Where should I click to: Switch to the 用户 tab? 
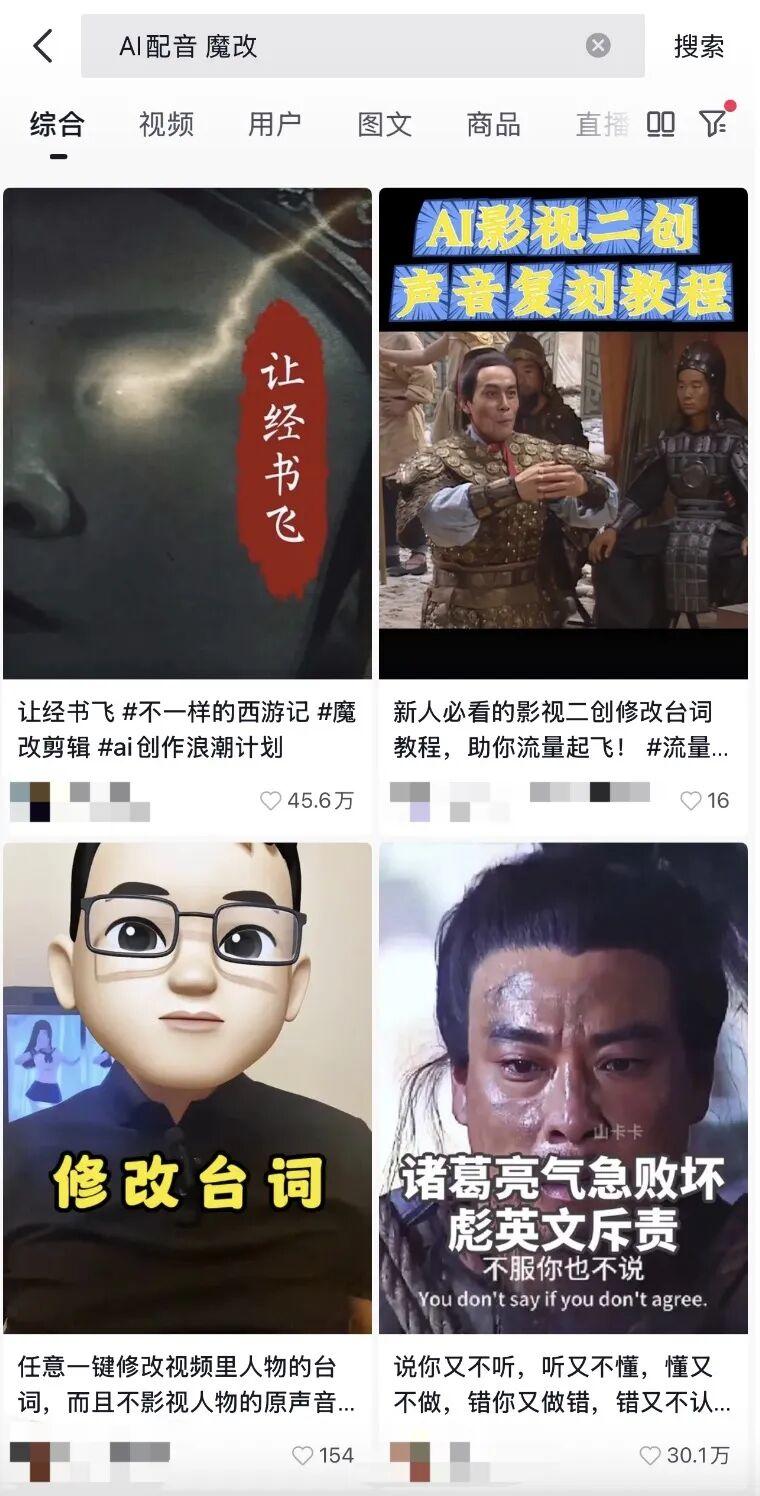pyautogui.click(x=275, y=125)
